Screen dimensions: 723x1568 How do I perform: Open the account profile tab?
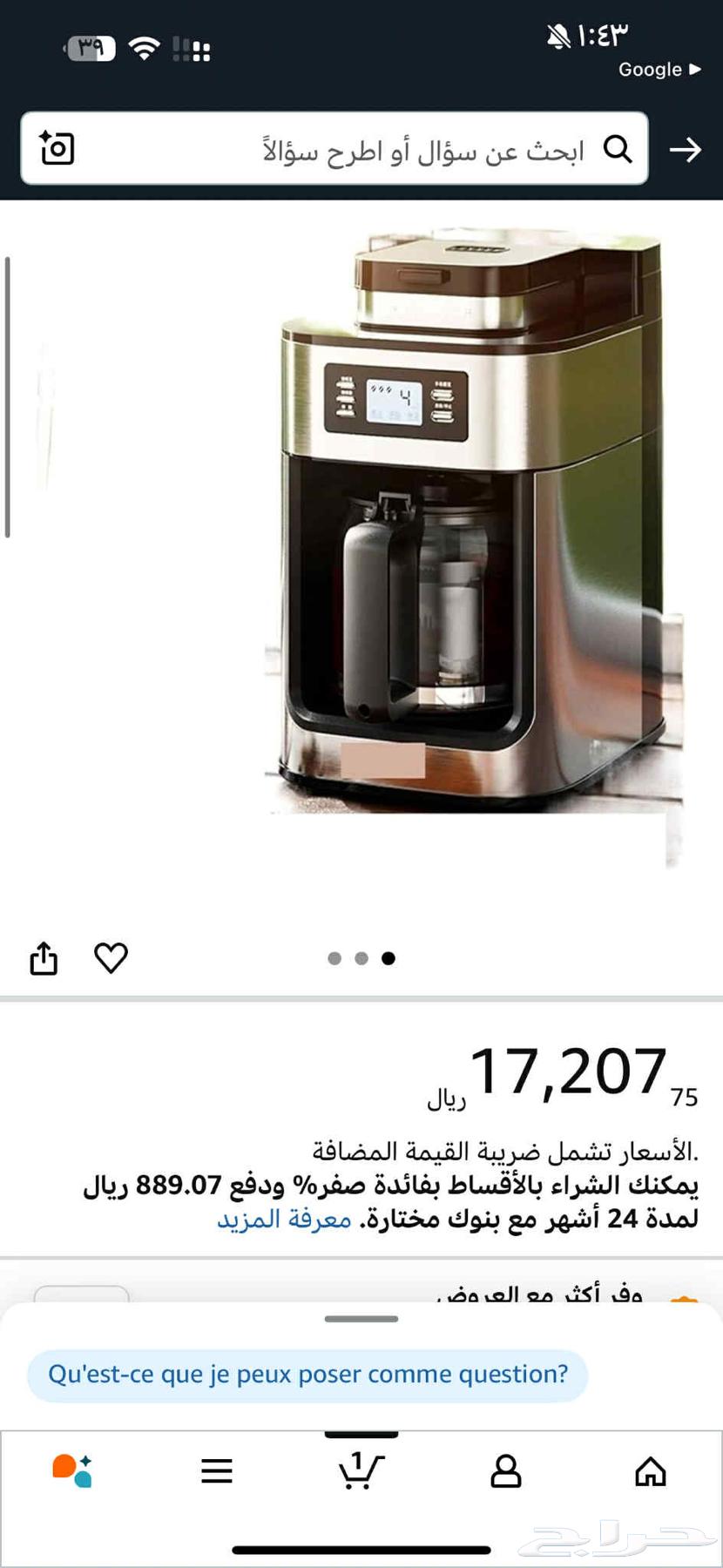(505, 1471)
